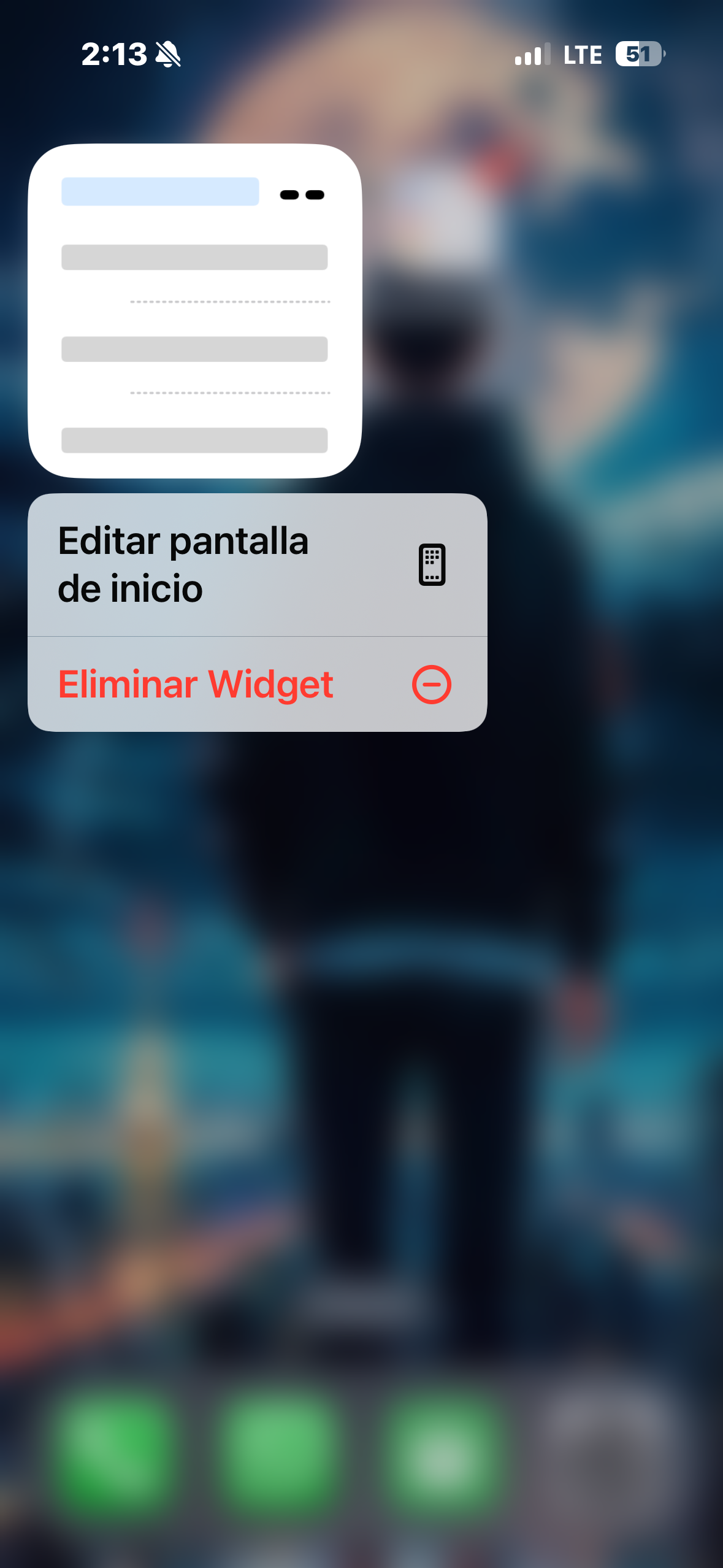
Task: Tap Eliminar Widget to remove it
Action: pos(256,684)
